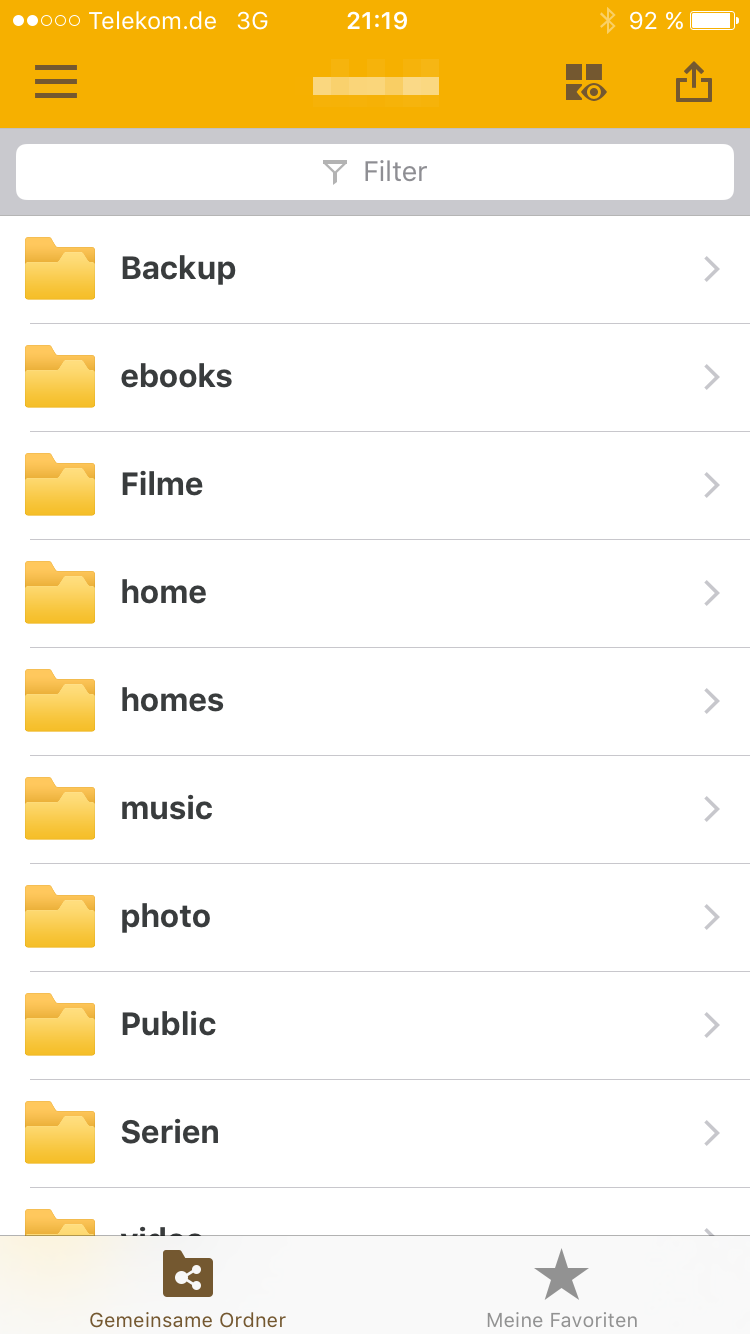Switch to Gemeinsame Ordner tab
This screenshot has height=1334, width=750.
click(188, 1288)
